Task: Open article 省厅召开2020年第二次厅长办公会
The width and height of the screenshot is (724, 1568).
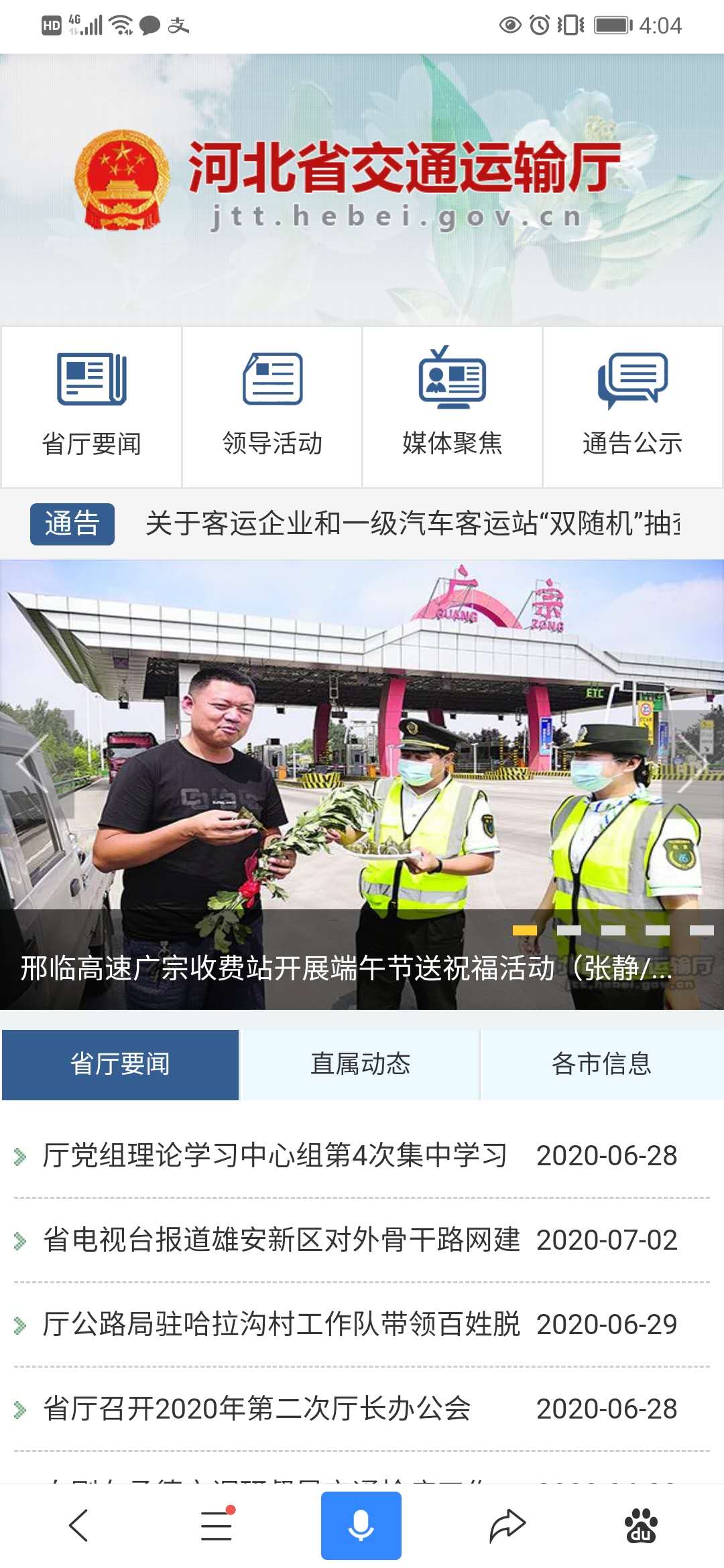Action: [x=258, y=1409]
